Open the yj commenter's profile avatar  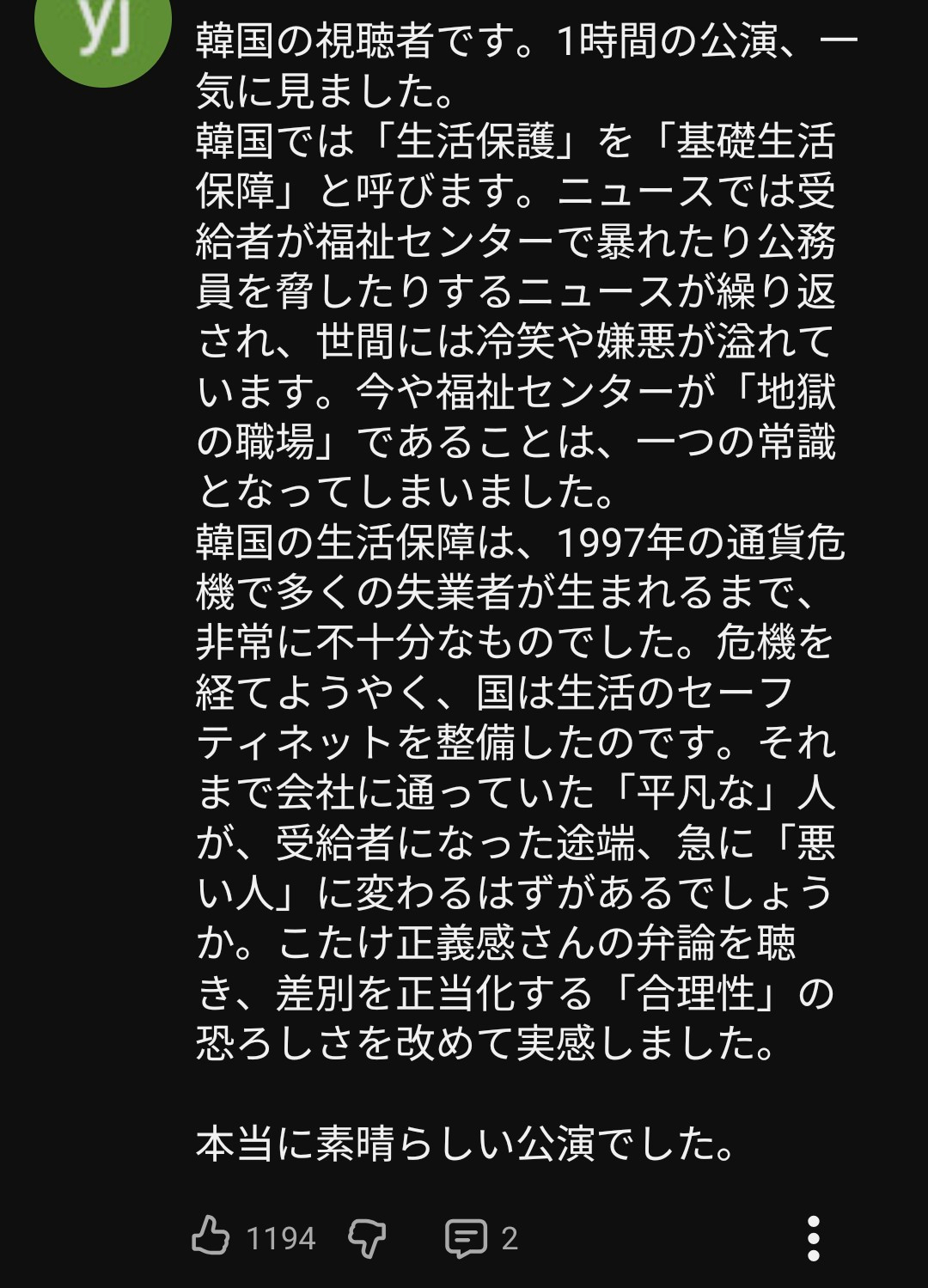click(103, 34)
